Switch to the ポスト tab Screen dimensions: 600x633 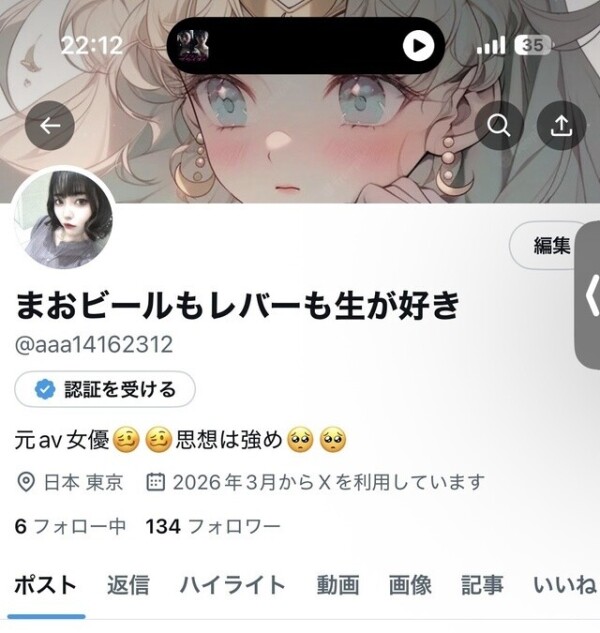click(x=45, y=586)
